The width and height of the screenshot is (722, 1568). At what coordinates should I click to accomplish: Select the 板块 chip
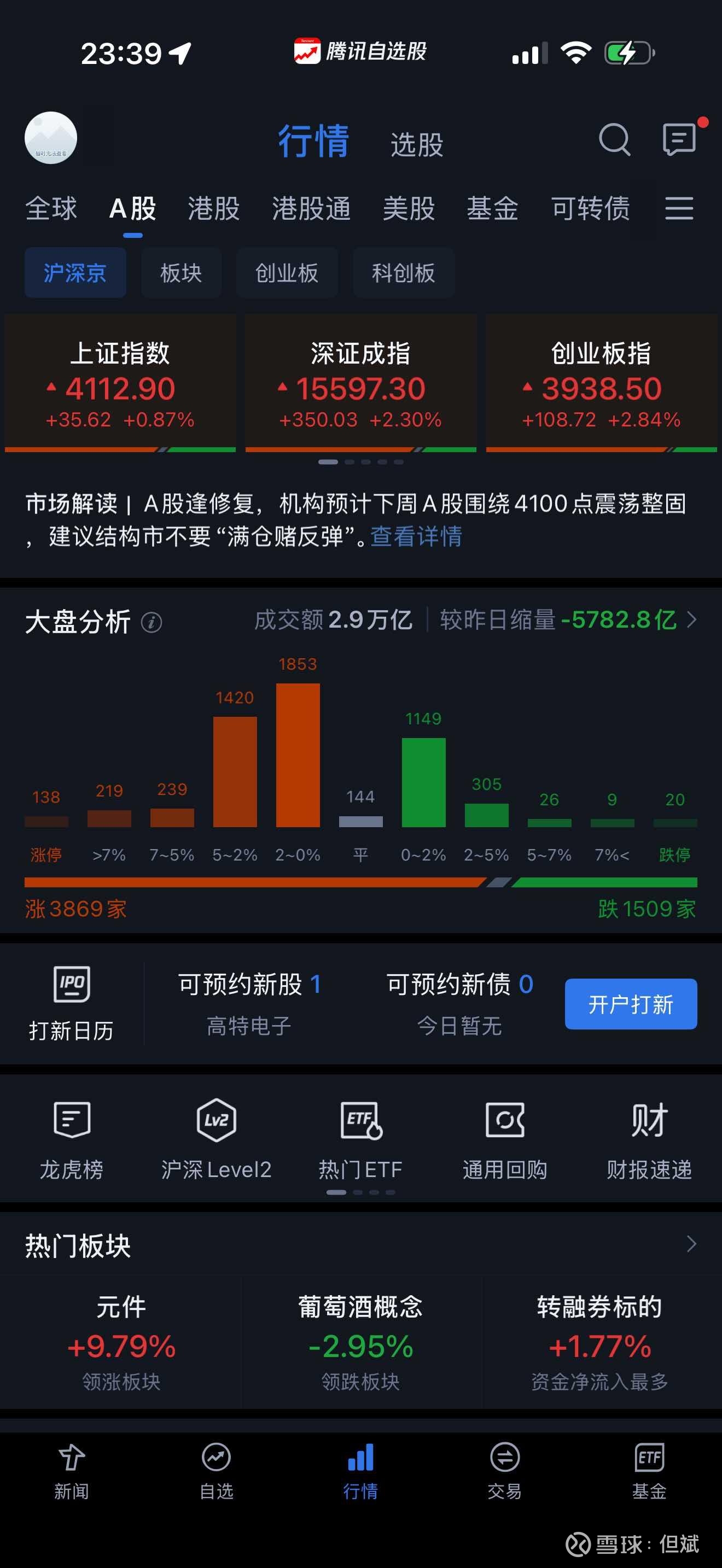(181, 273)
